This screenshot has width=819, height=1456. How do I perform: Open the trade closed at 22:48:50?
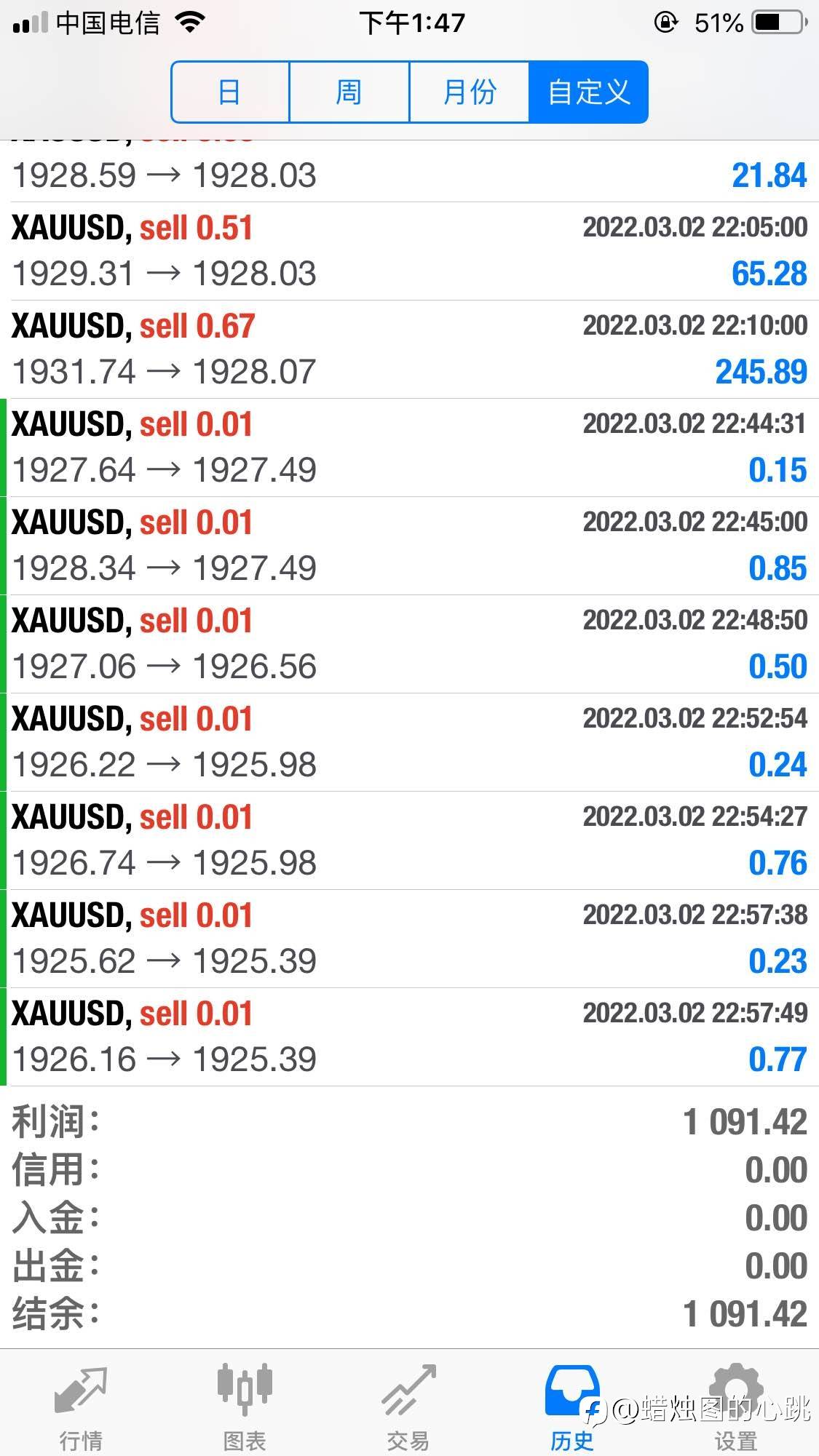pyautogui.click(x=409, y=644)
